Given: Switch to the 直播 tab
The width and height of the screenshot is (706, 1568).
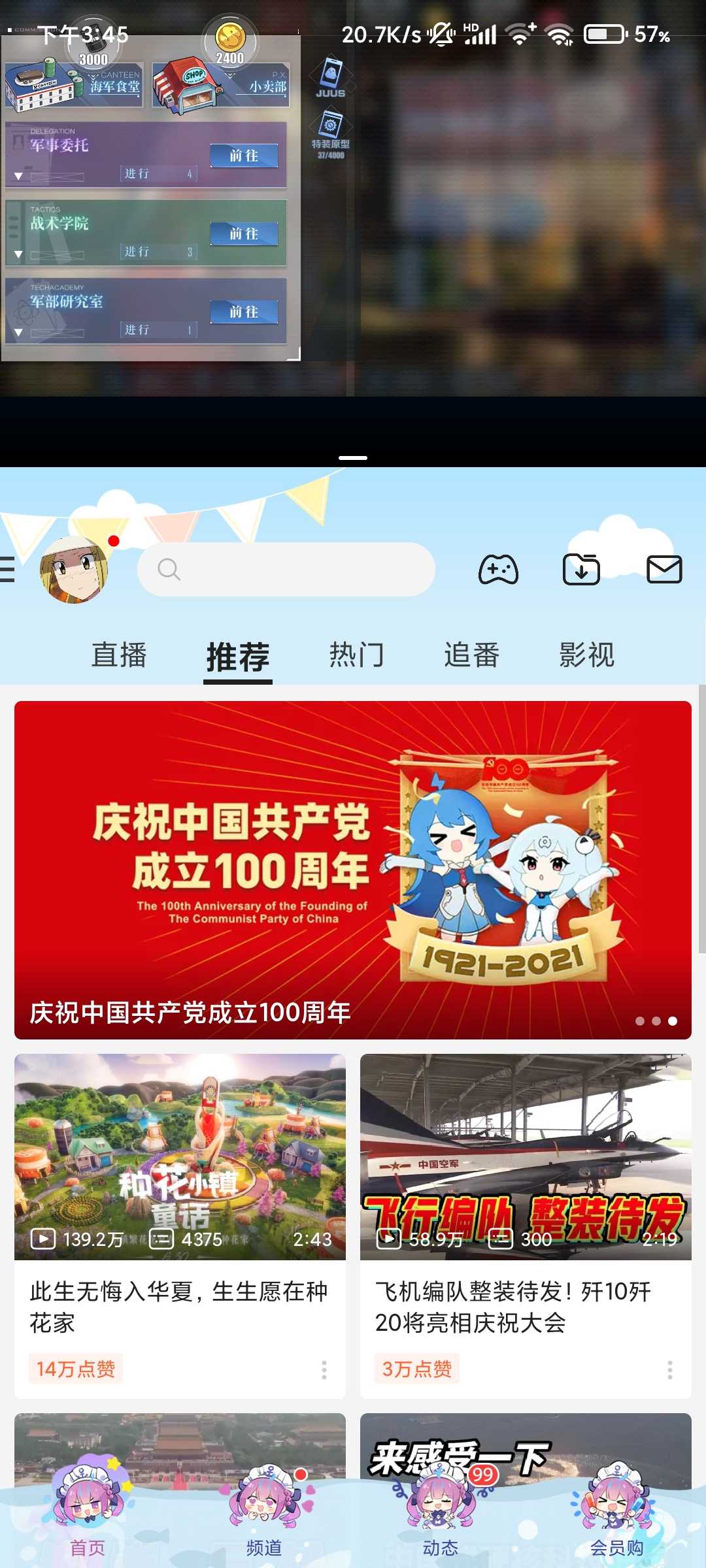Looking at the screenshot, I should (119, 655).
